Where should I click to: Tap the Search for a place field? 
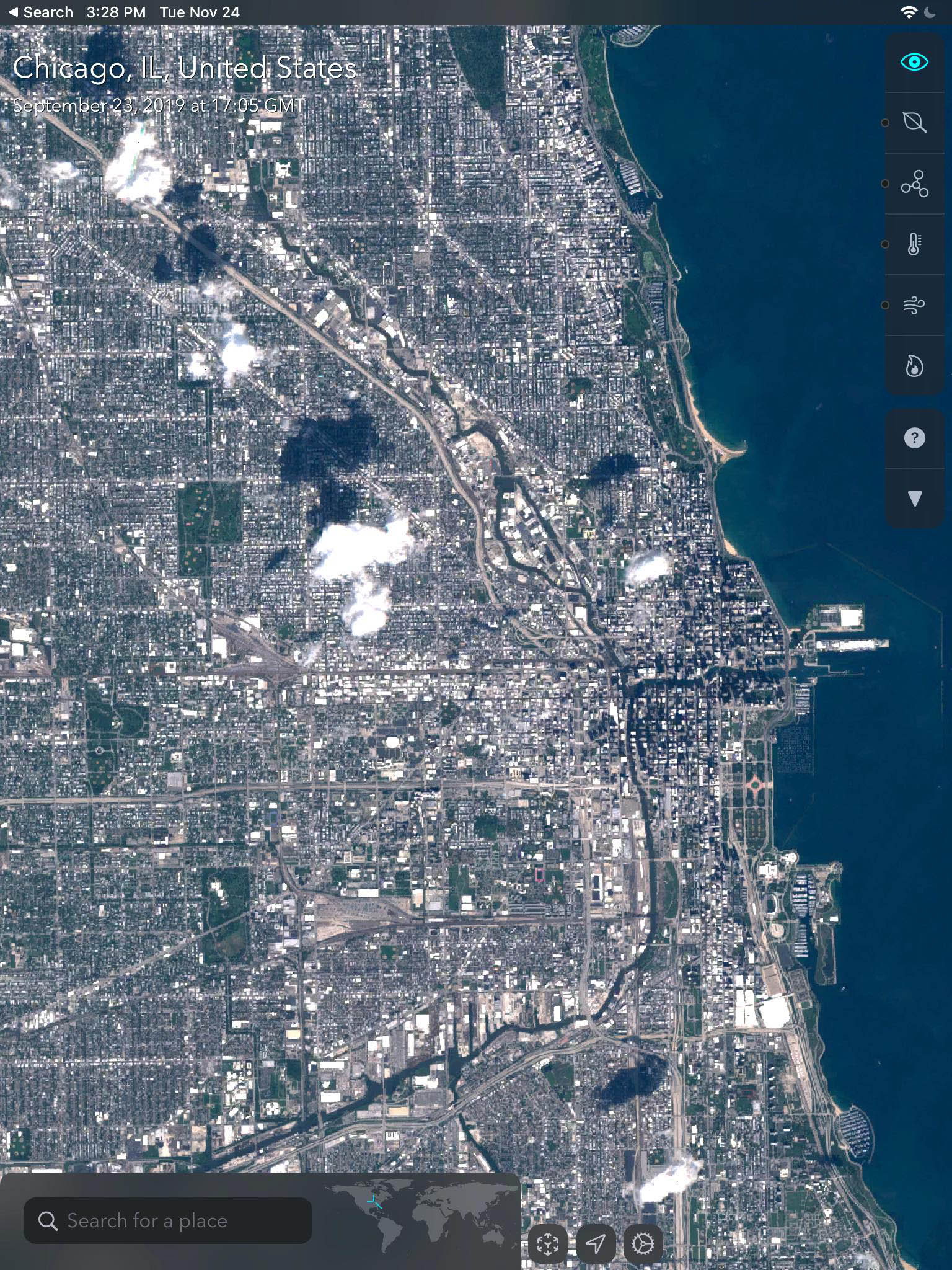(x=167, y=1220)
